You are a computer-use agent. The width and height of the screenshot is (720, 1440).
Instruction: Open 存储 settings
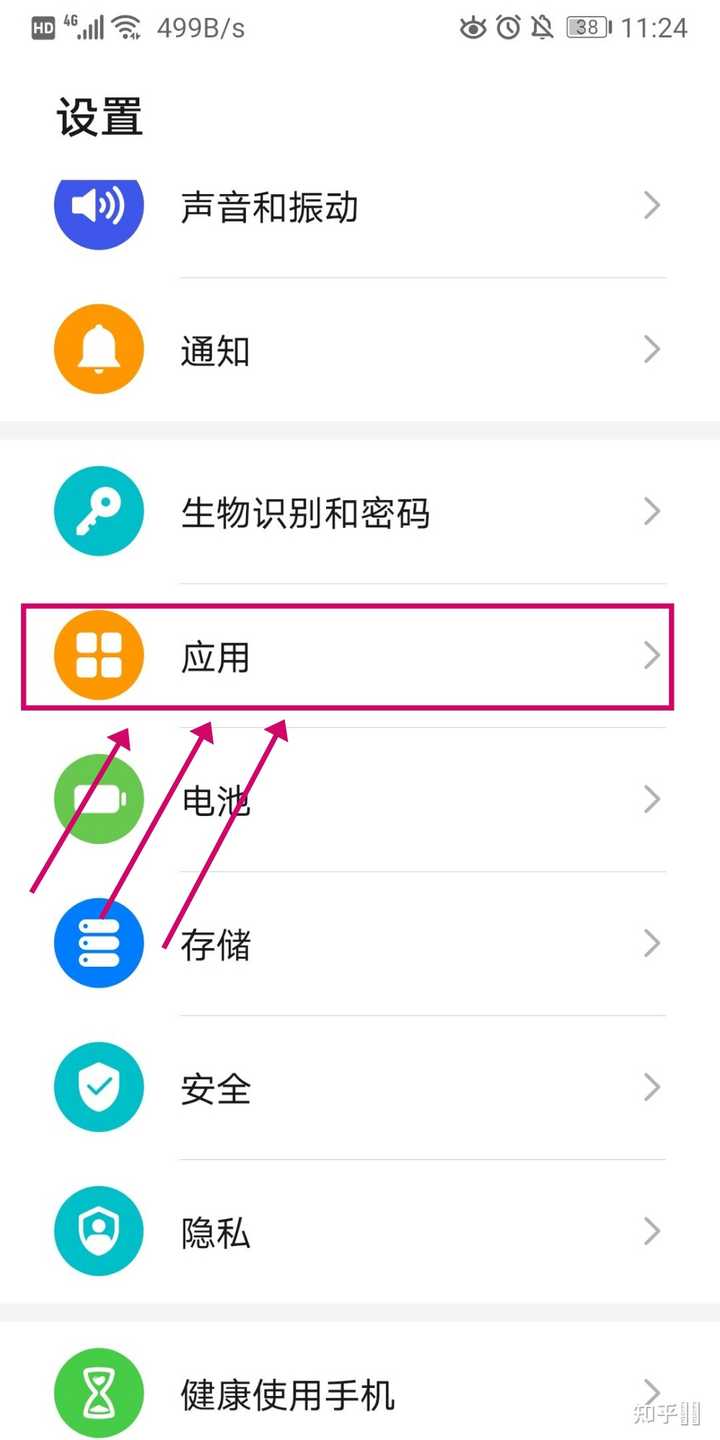[360, 944]
